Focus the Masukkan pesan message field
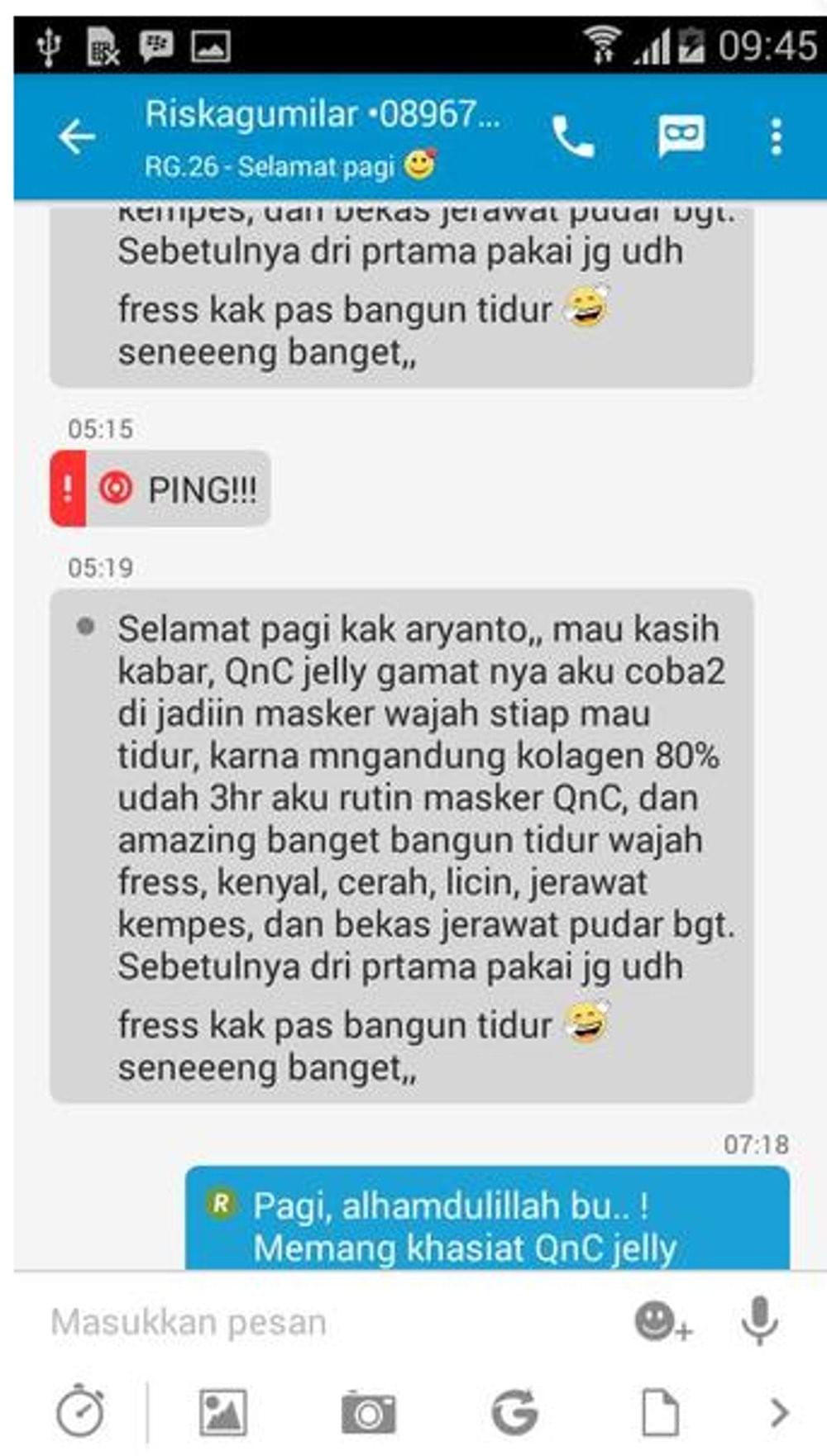Viewport: 827px width, 1456px height. click(314, 1322)
